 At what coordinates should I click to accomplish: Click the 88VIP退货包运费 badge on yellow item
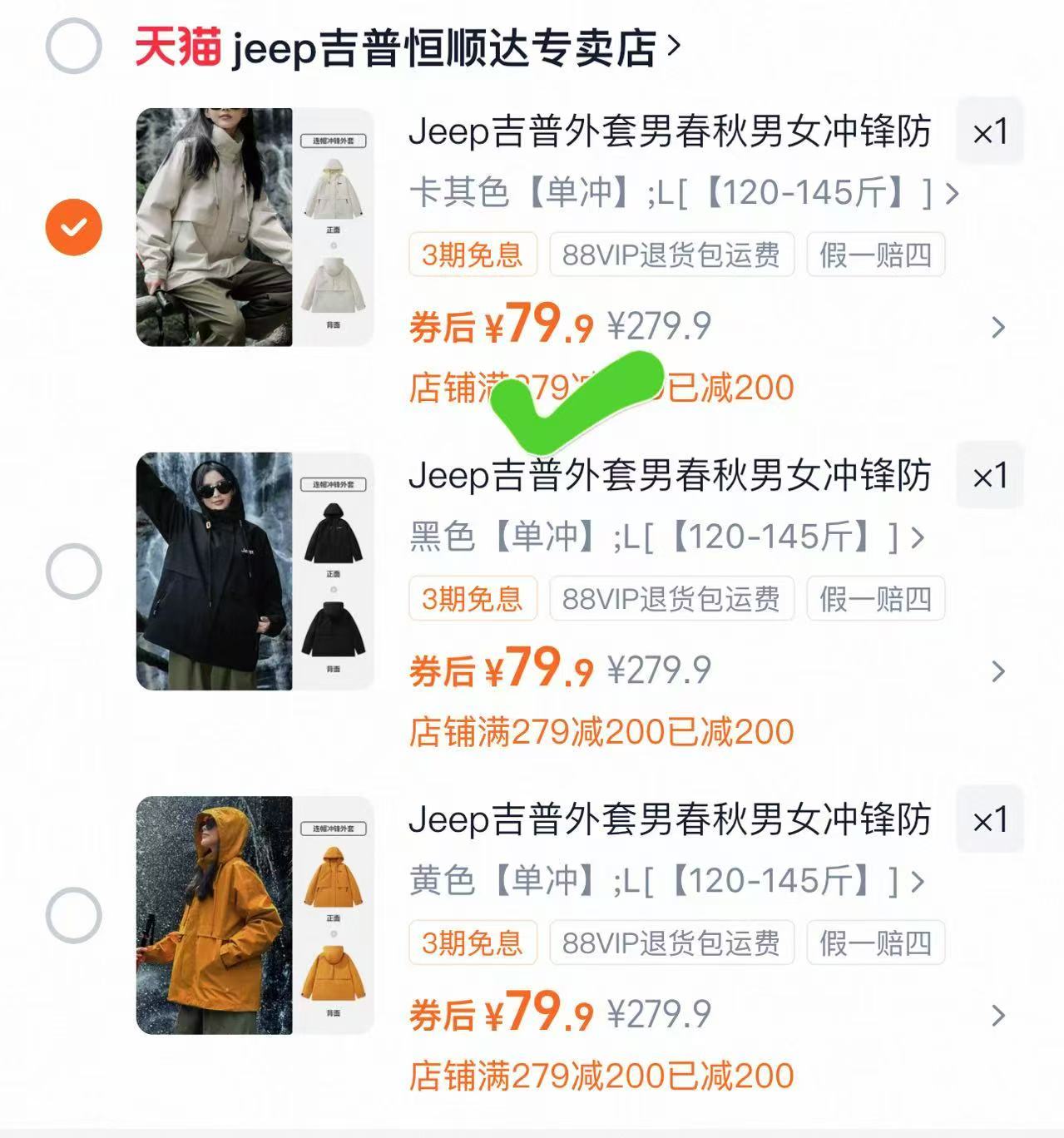pyautogui.click(x=671, y=943)
